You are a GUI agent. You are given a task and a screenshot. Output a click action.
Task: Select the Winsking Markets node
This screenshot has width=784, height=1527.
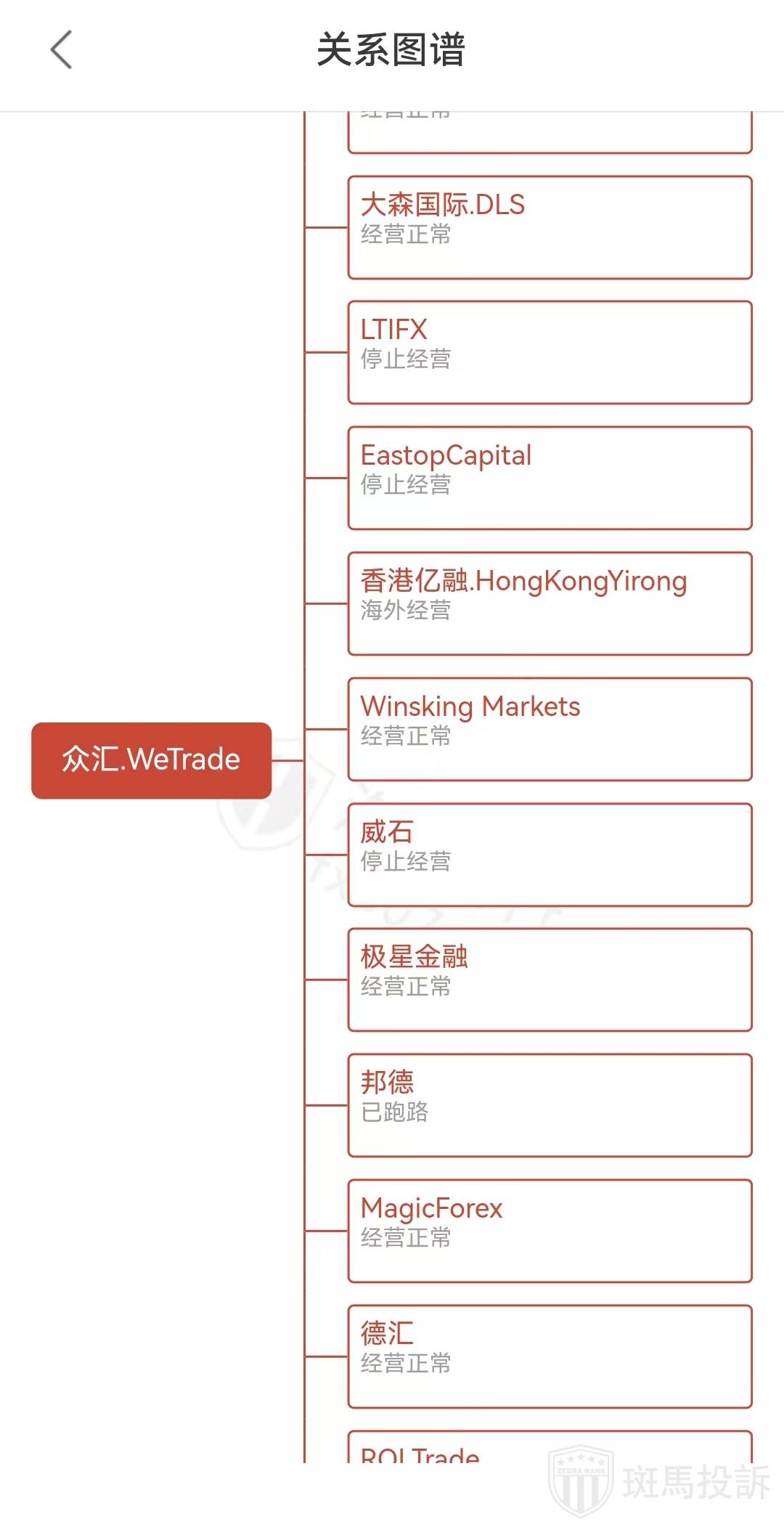[x=550, y=729]
